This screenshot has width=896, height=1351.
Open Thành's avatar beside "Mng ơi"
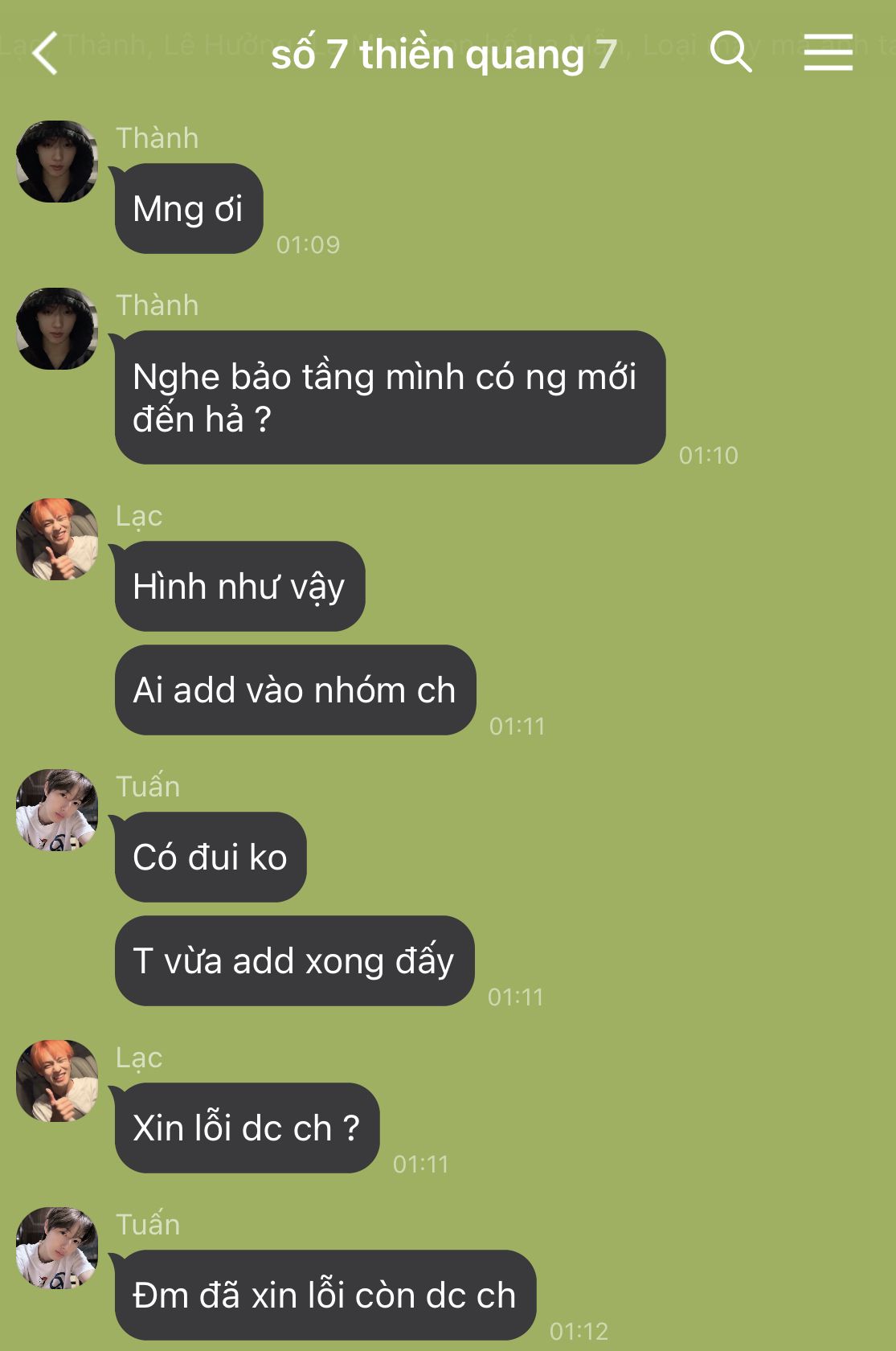57,162
